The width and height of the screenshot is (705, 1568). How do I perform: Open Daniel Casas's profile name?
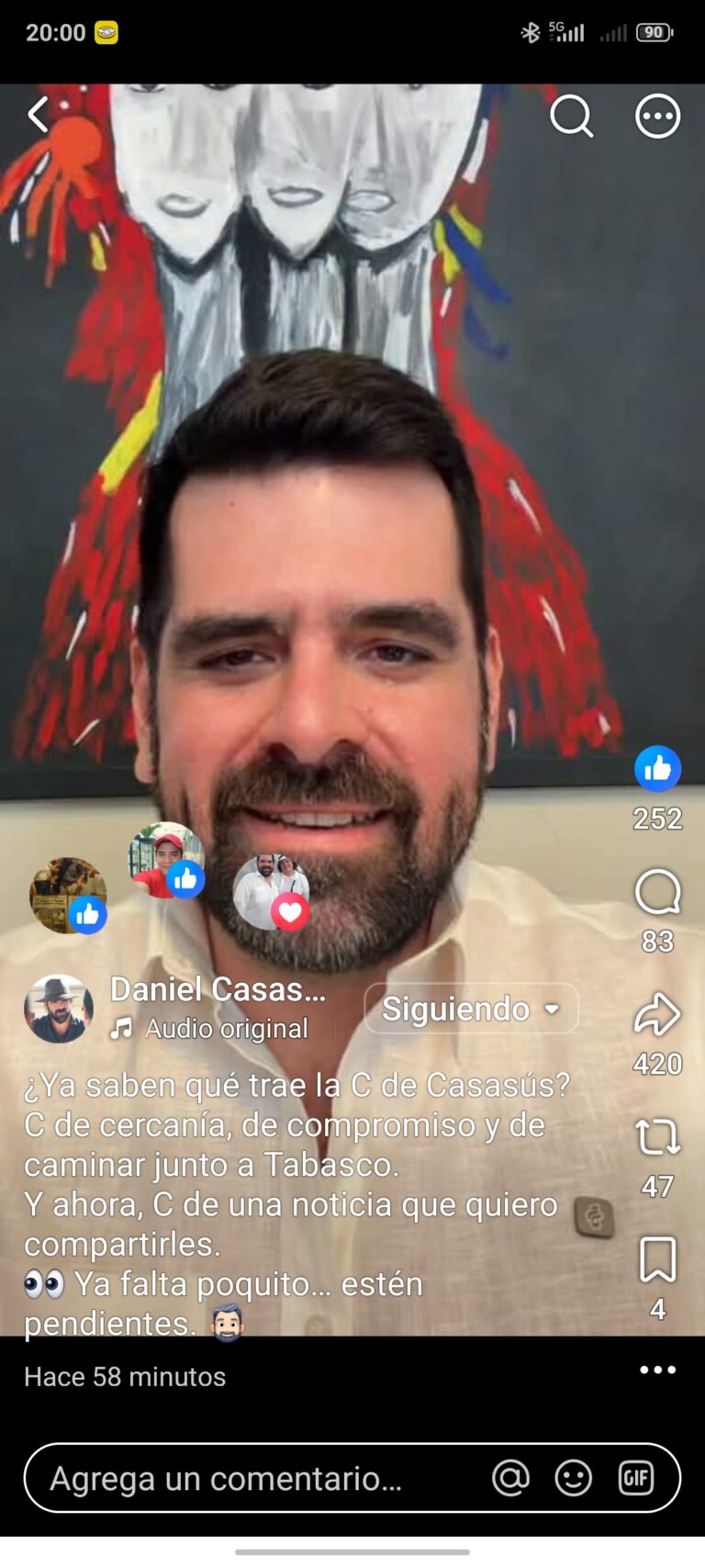(218, 989)
